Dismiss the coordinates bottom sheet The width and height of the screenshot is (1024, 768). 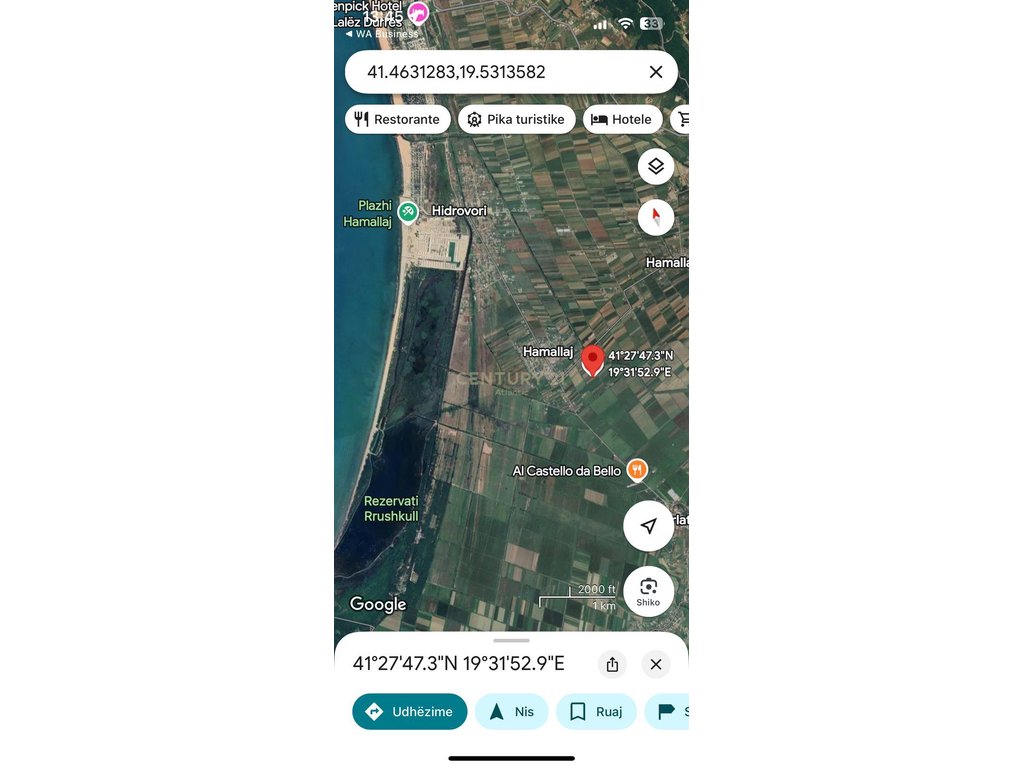coord(655,664)
